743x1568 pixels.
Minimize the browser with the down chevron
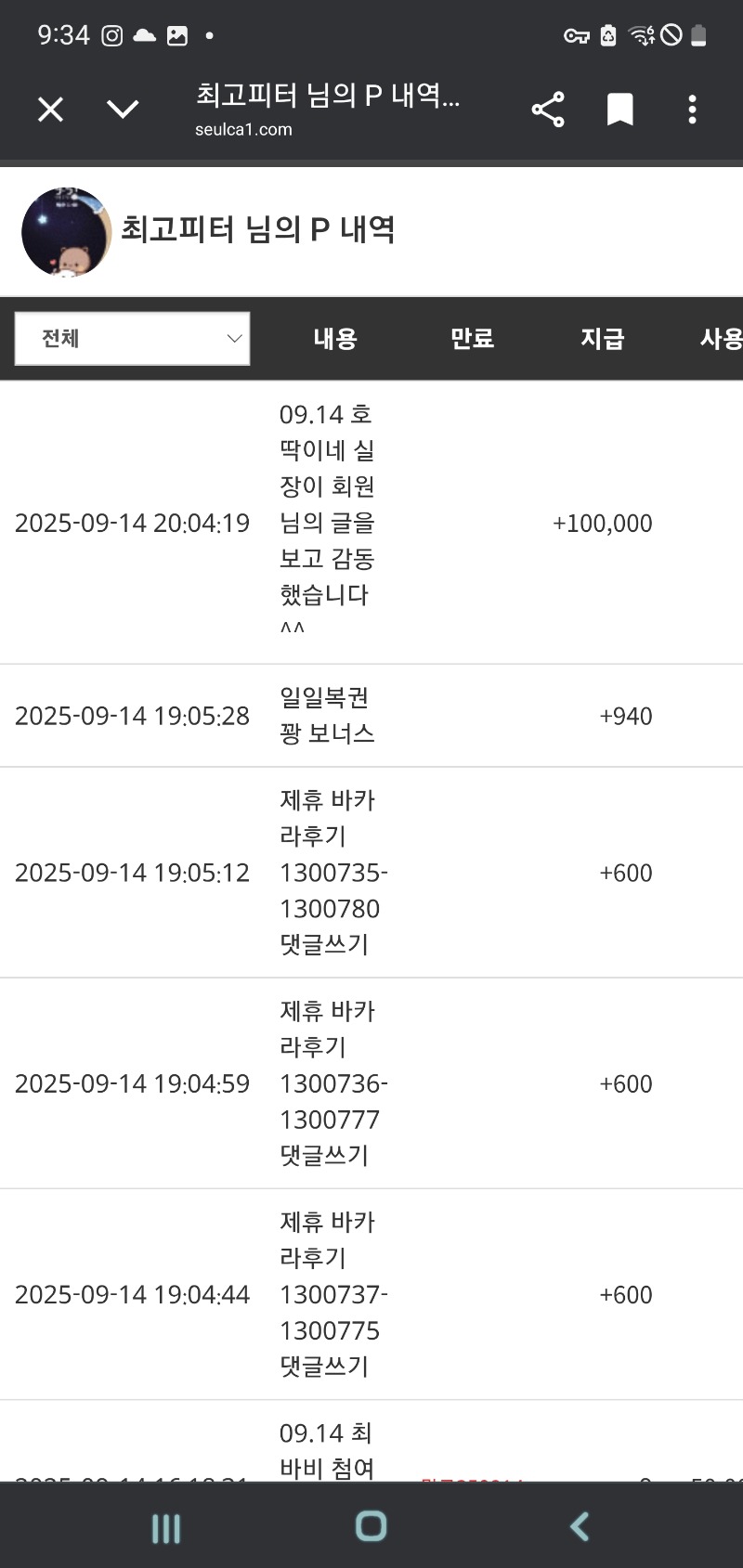point(123,110)
